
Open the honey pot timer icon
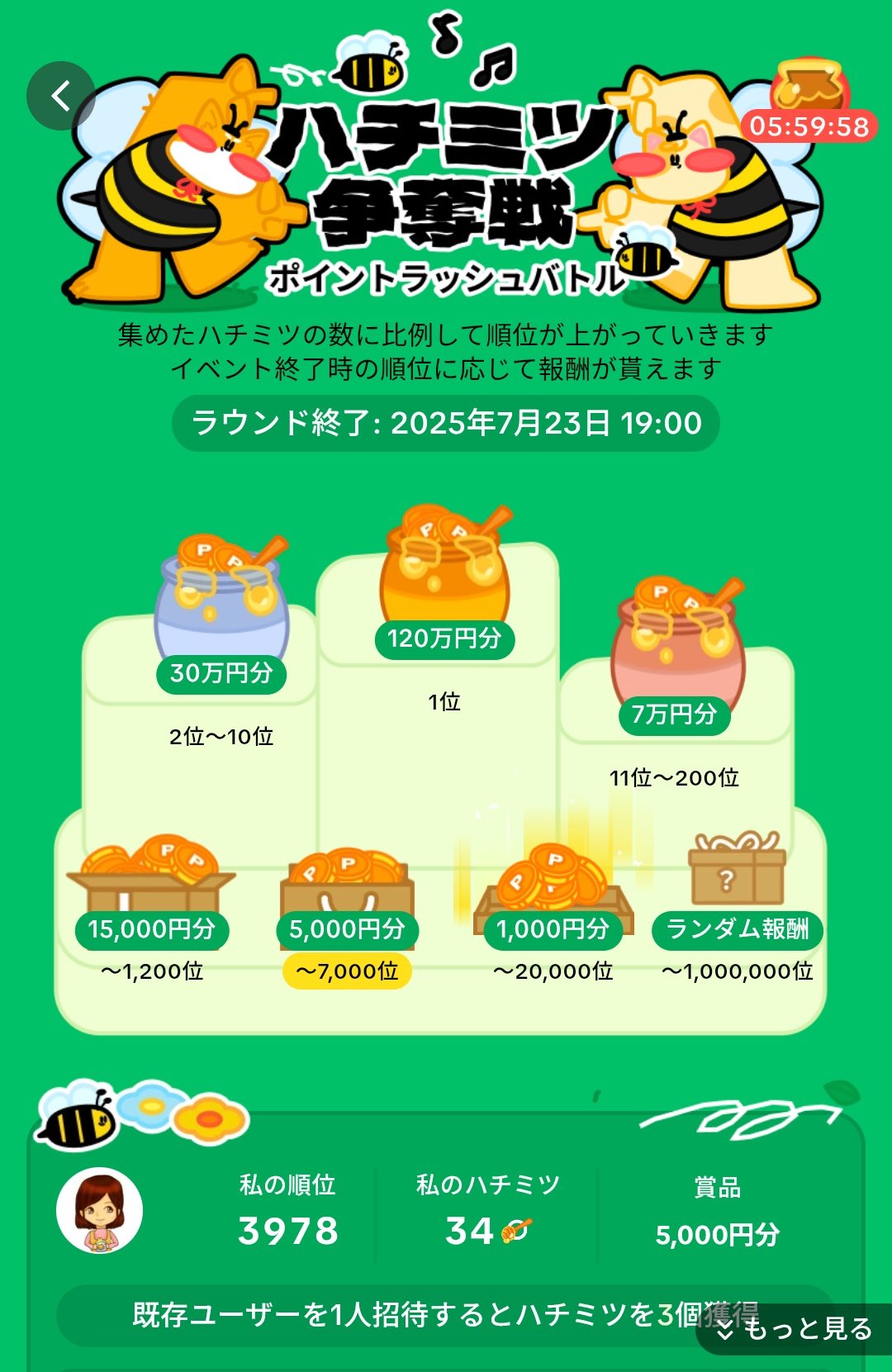pos(809,97)
